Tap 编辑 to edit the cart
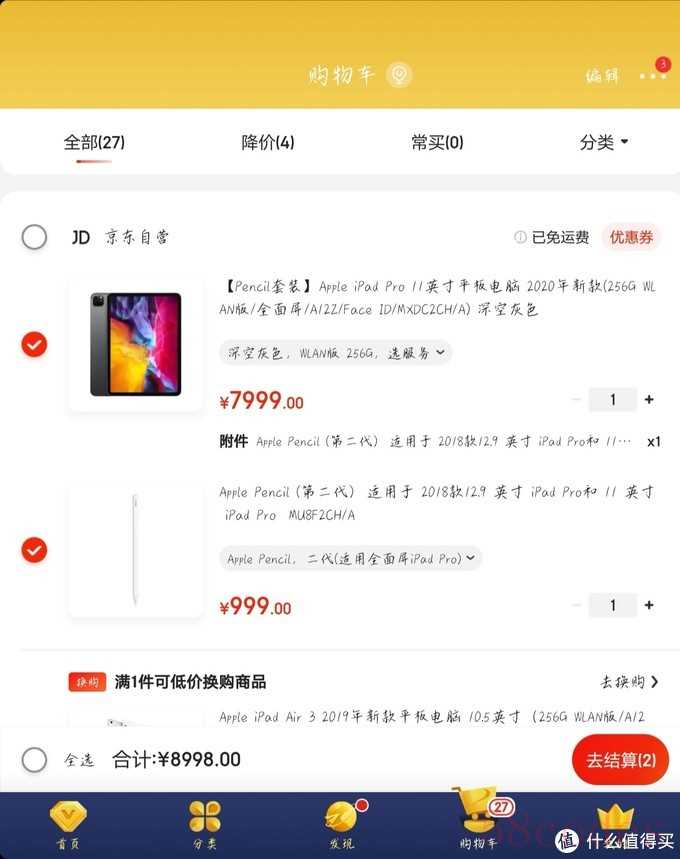Image resolution: width=680 pixels, height=859 pixels. point(602,76)
